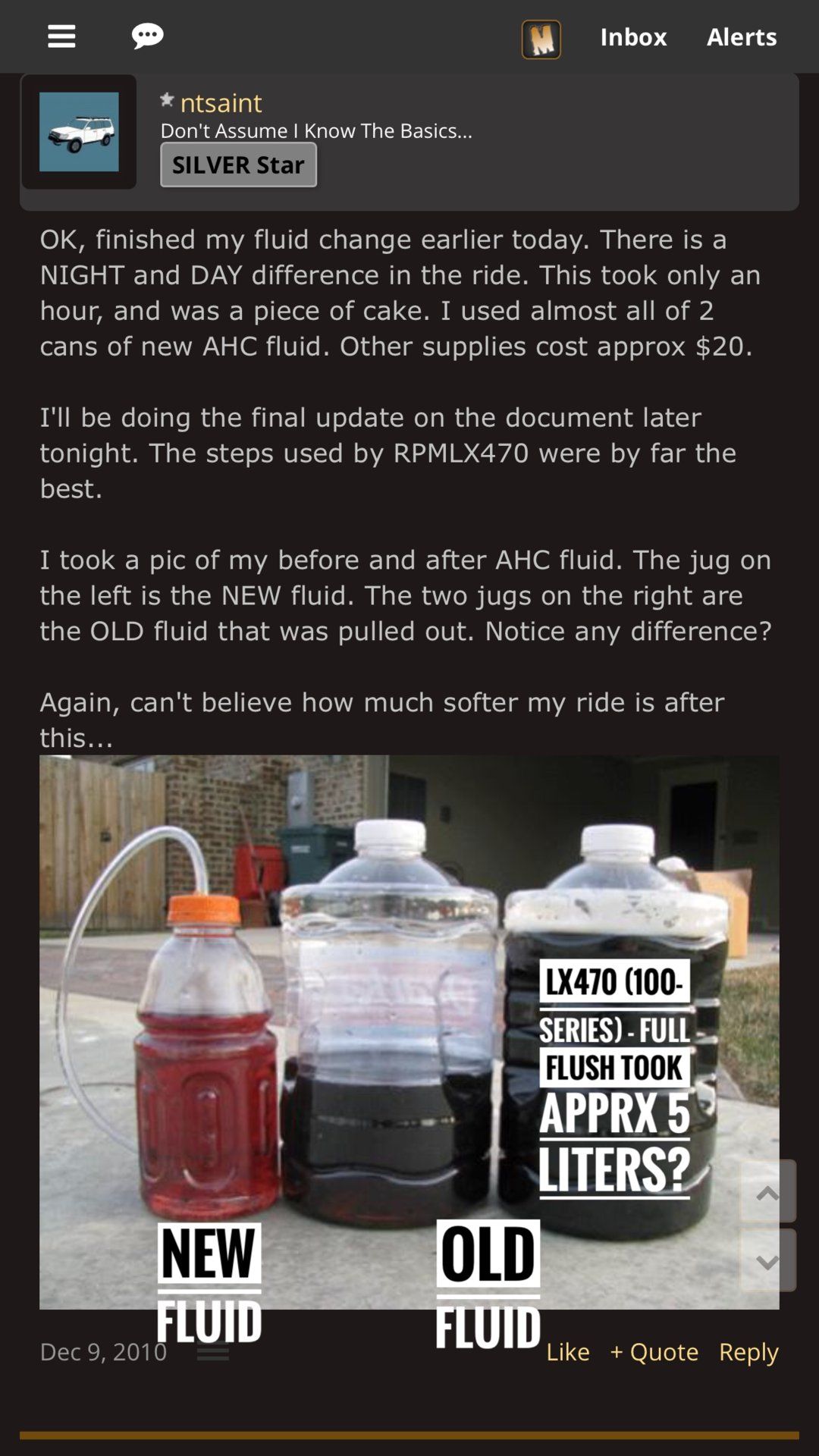View Alerts
The height and width of the screenshot is (1456, 819).
coord(741,36)
